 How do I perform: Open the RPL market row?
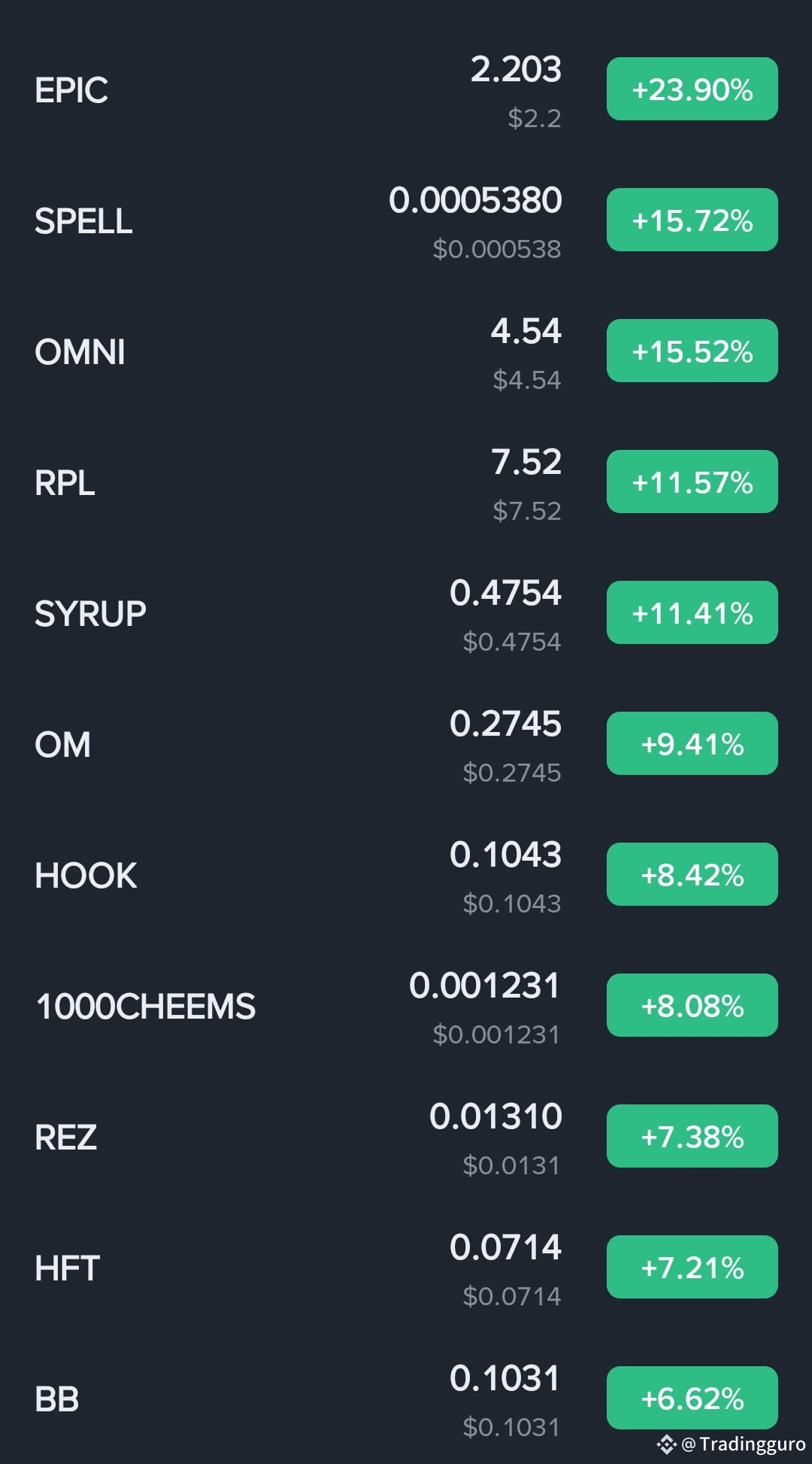[x=65, y=483]
